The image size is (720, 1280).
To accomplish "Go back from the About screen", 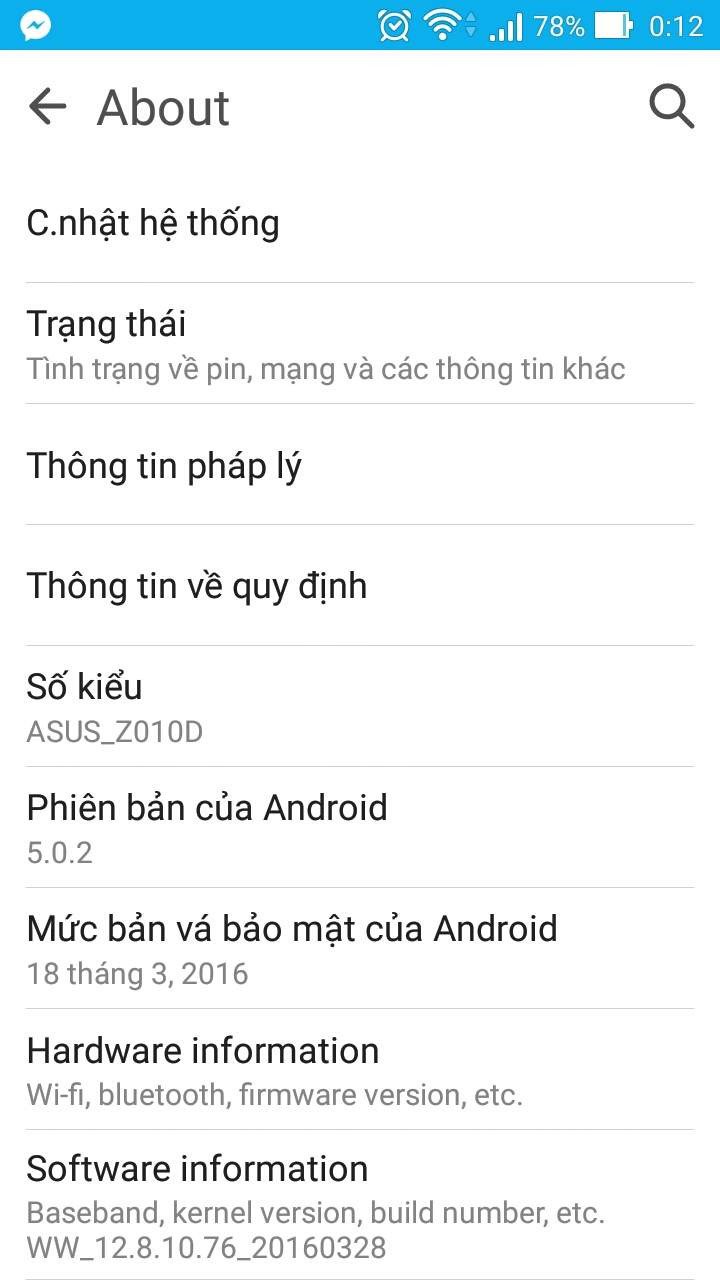I will (x=48, y=106).
